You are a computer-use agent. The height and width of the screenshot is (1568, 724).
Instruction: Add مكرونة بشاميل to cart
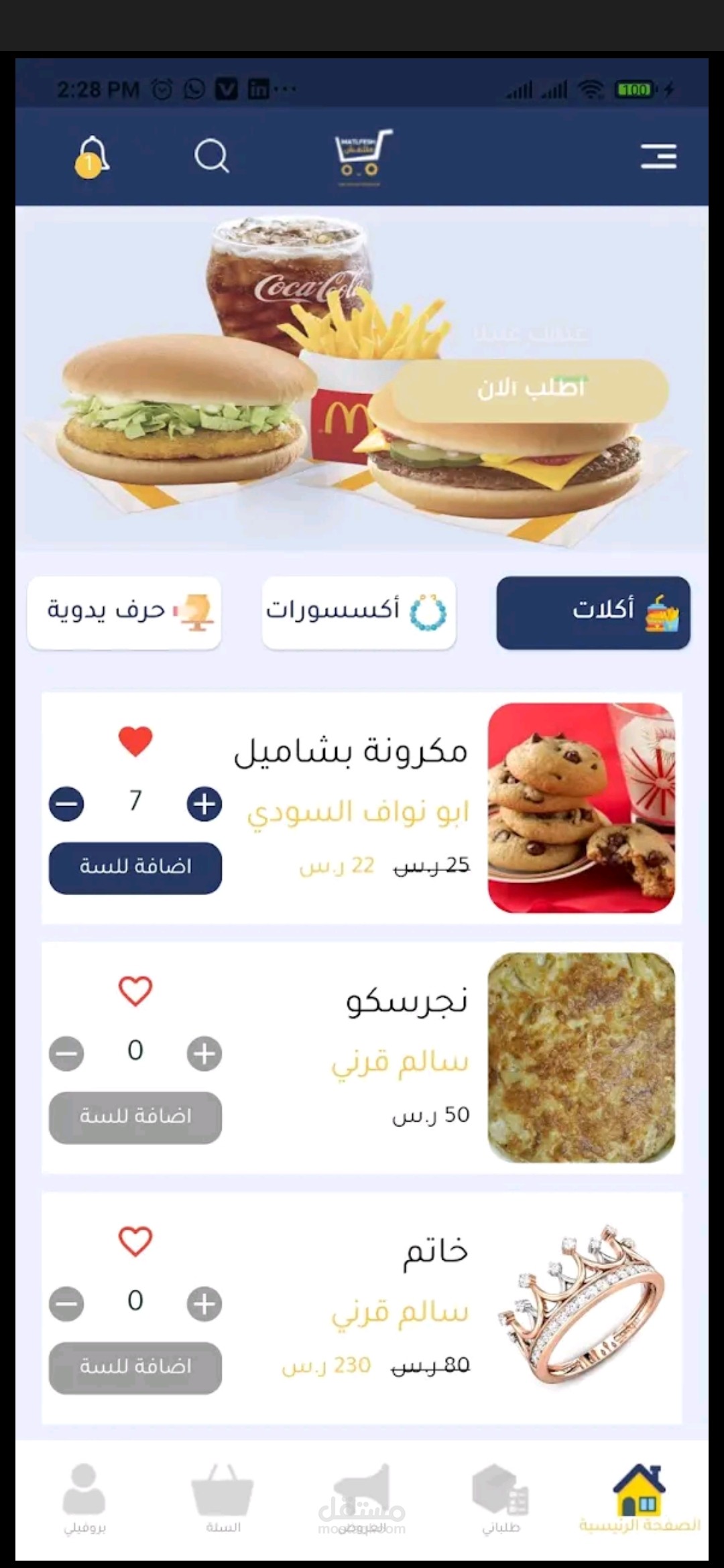[x=135, y=867]
